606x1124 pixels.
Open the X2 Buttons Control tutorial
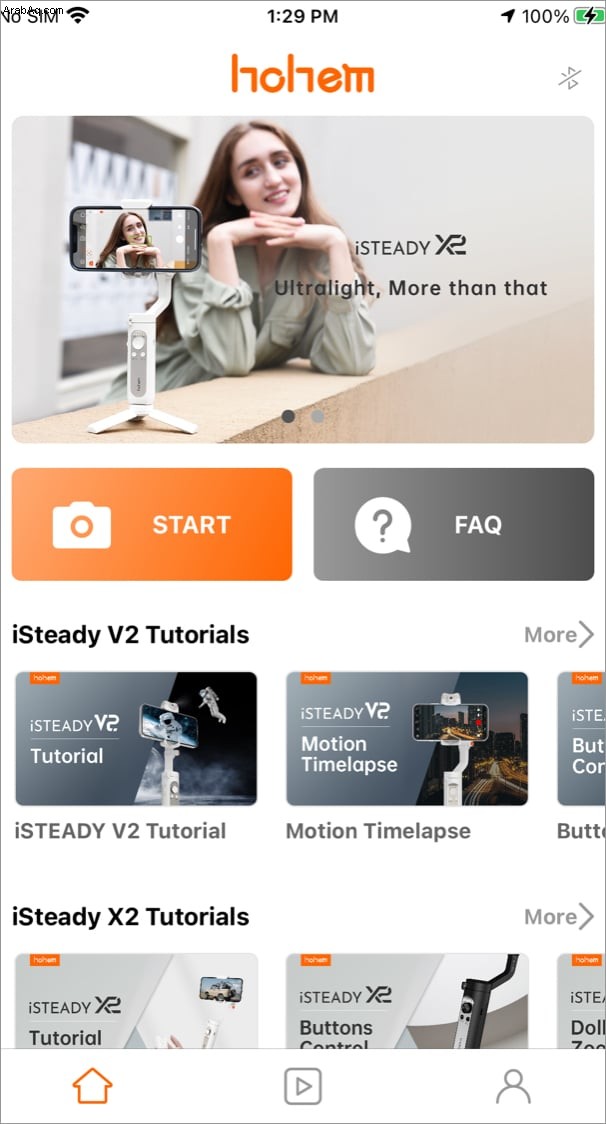pyautogui.click(x=407, y=1001)
